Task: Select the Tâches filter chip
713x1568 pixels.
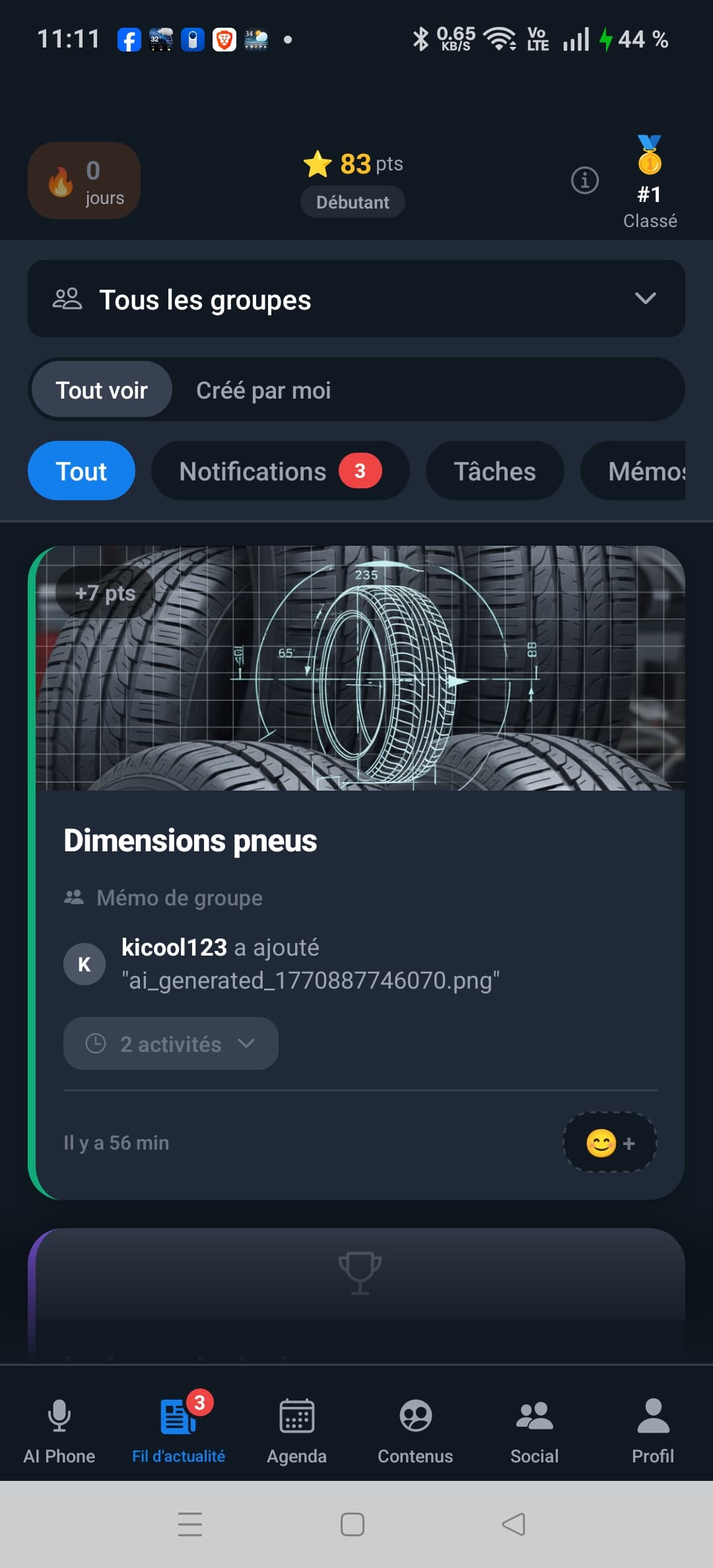Action: coord(494,471)
